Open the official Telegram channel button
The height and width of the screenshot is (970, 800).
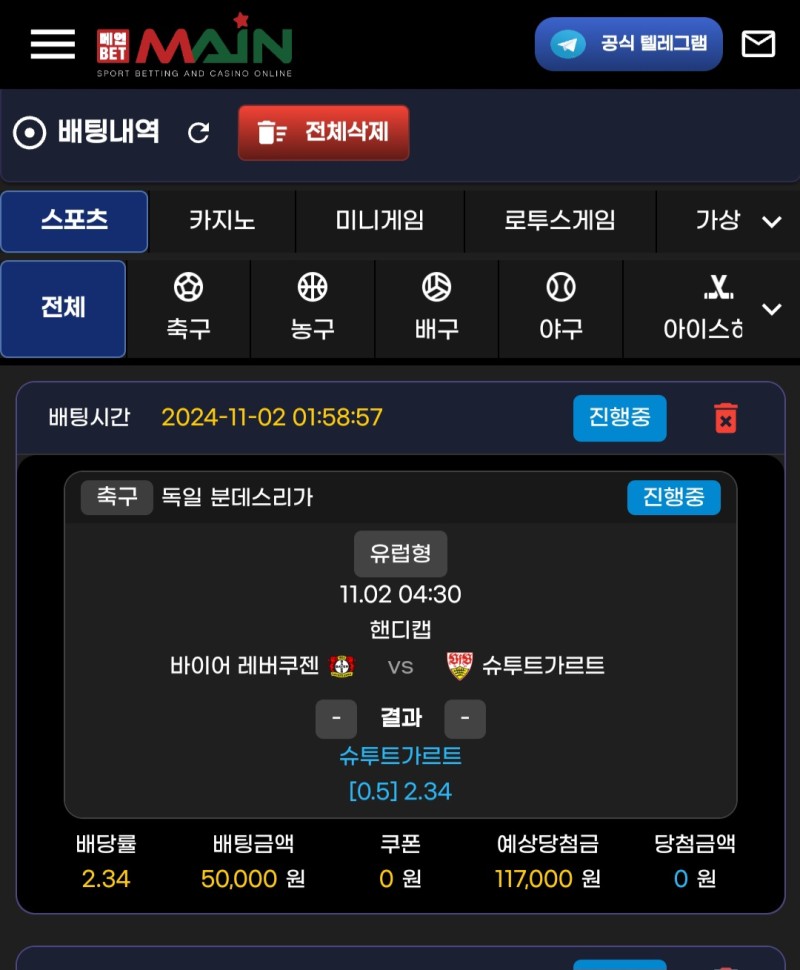[628, 44]
